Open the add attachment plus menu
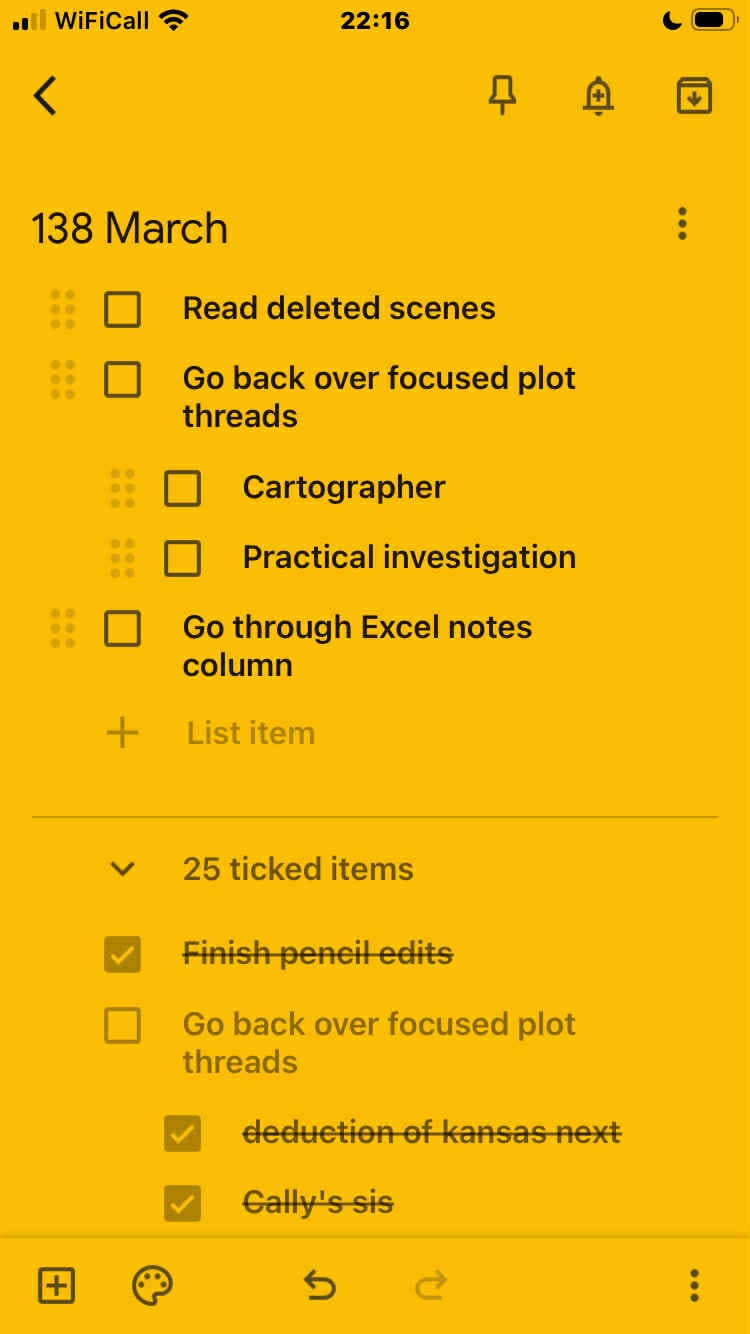The image size is (750, 1334). click(56, 1285)
